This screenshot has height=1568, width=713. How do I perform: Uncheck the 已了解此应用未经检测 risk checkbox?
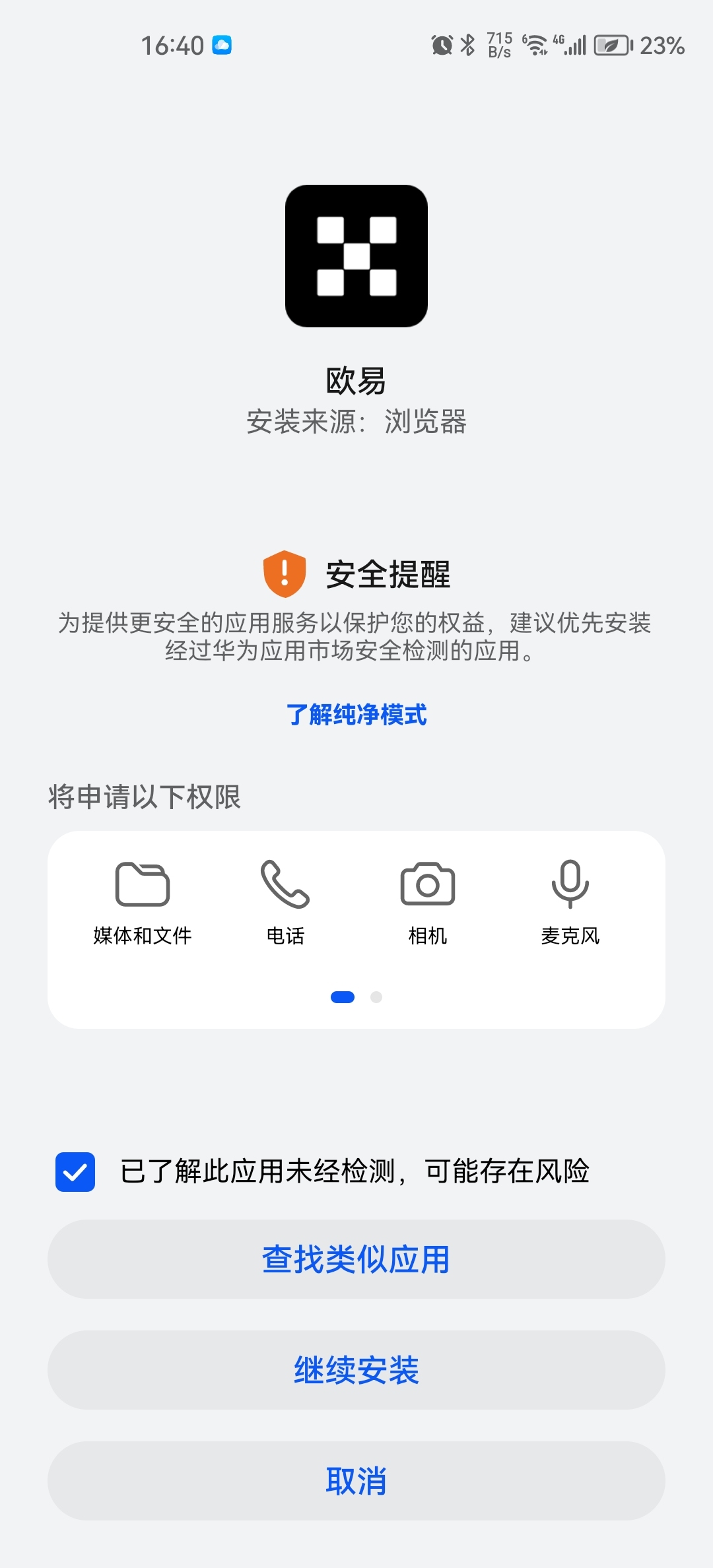[x=75, y=1172]
